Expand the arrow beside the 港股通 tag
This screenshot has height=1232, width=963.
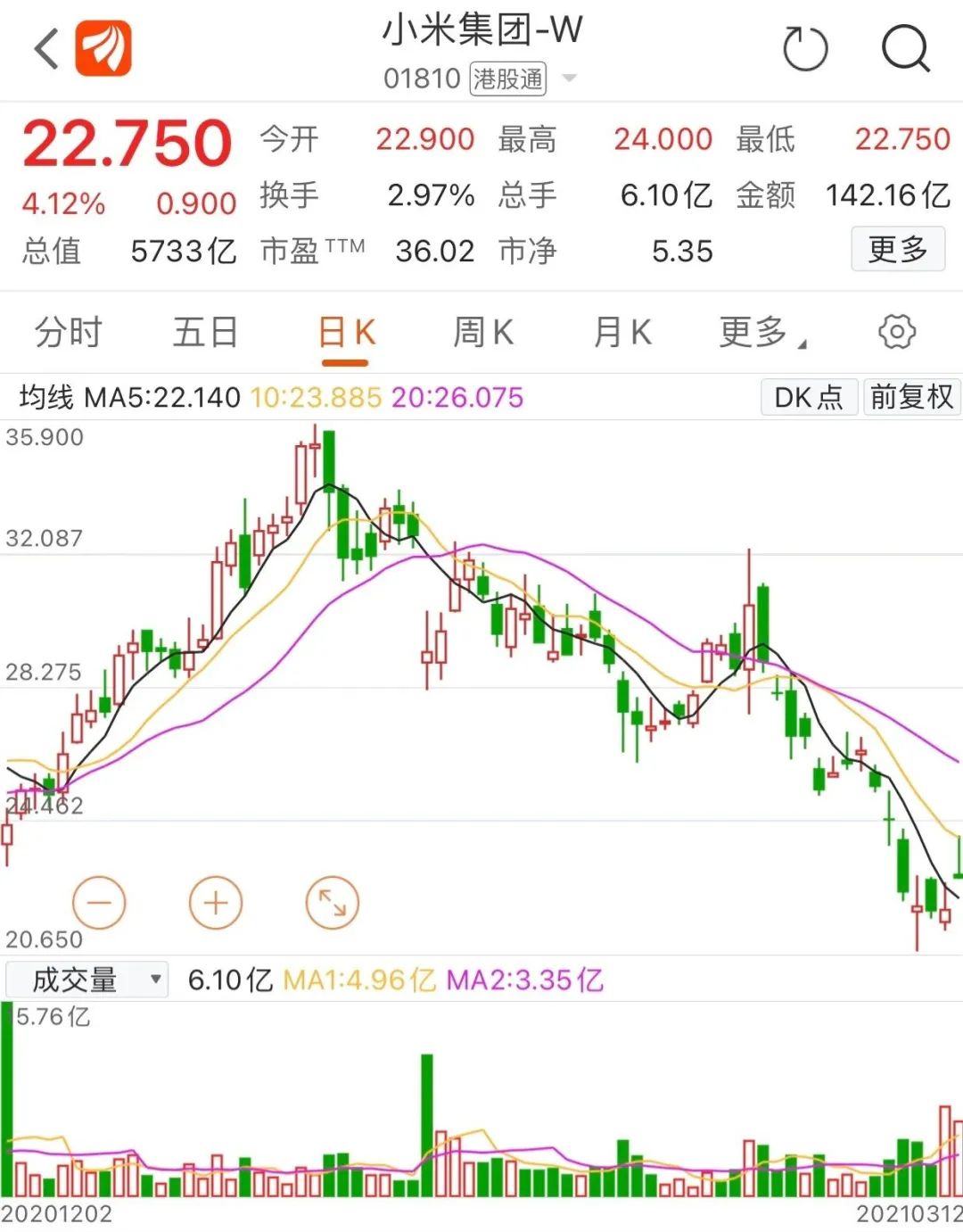click(x=568, y=79)
